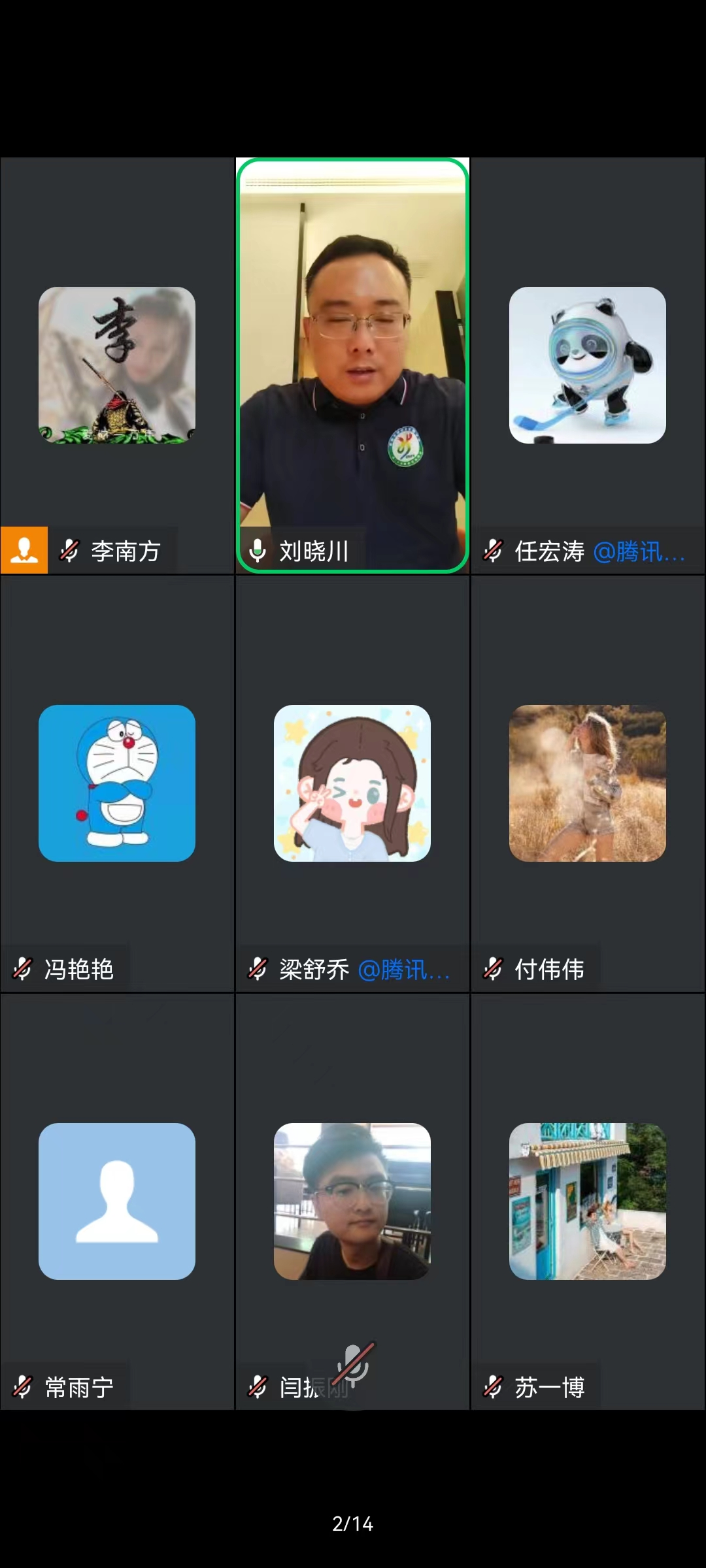This screenshot has height=1568, width=706.
Task: Choose 梁舒乔's participant tile
Action: [352, 783]
